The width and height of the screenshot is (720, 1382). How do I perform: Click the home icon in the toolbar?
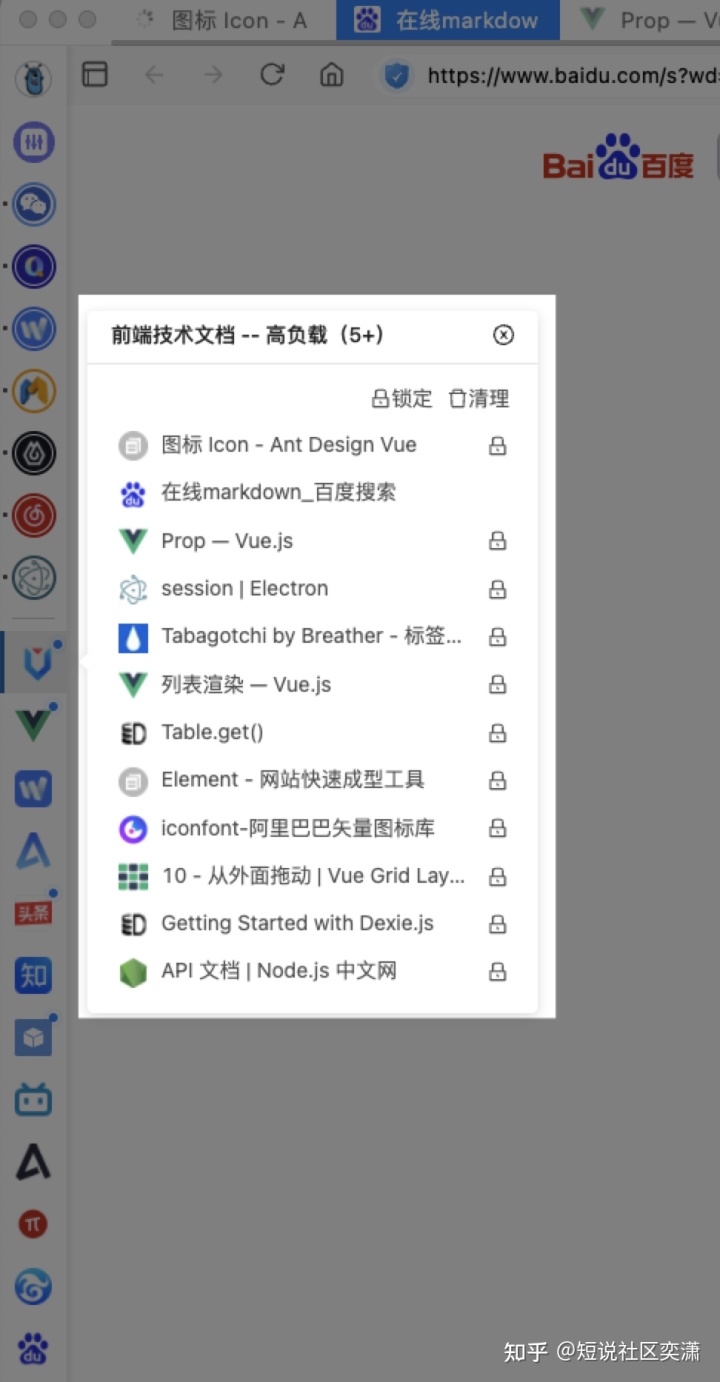pyautogui.click(x=331, y=74)
